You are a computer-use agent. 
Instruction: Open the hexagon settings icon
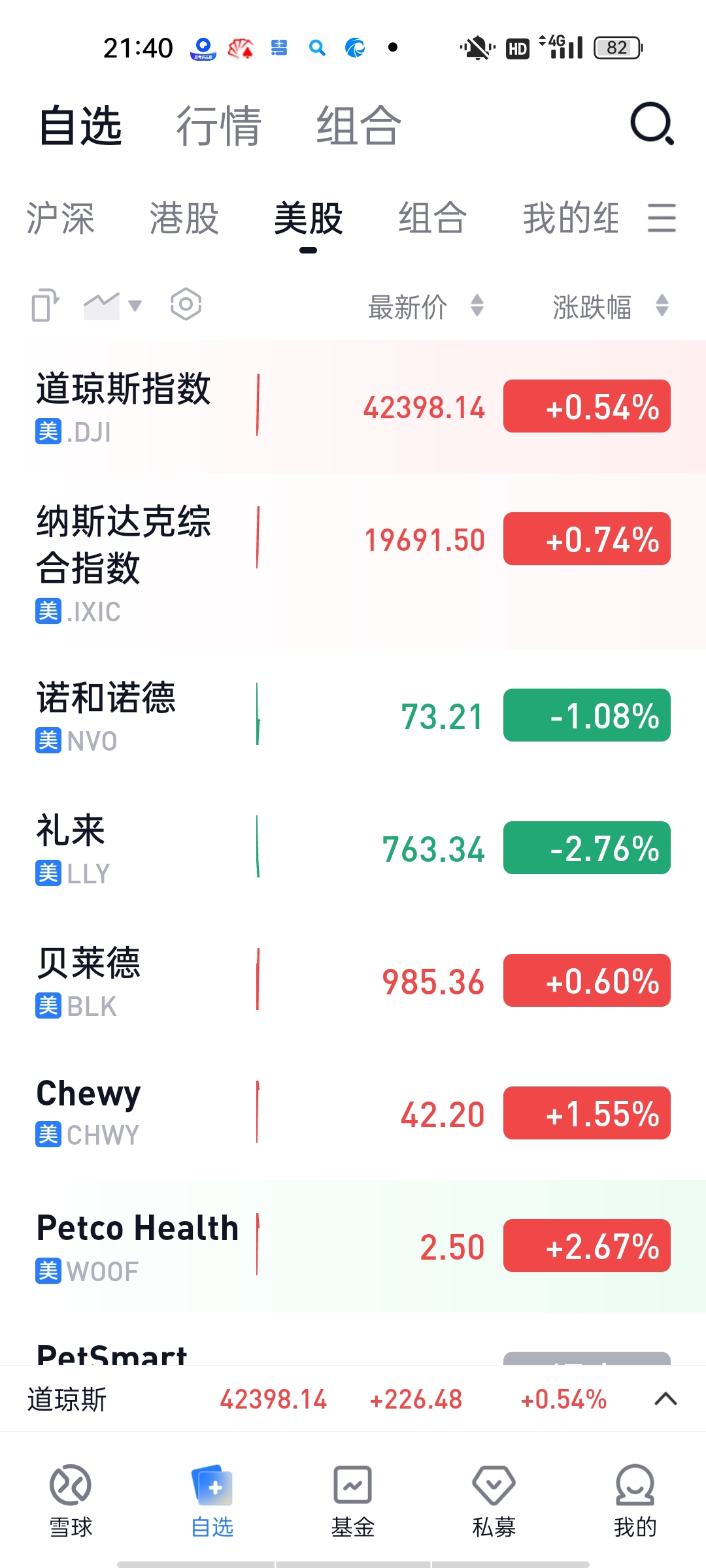[186, 304]
